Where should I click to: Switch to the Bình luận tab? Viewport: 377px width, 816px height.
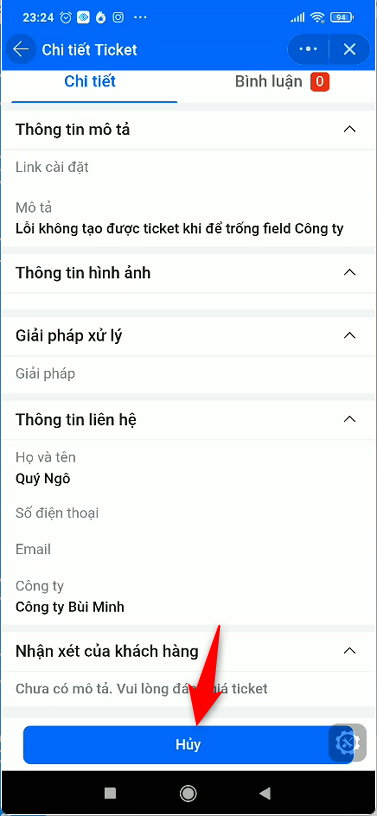point(282,82)
